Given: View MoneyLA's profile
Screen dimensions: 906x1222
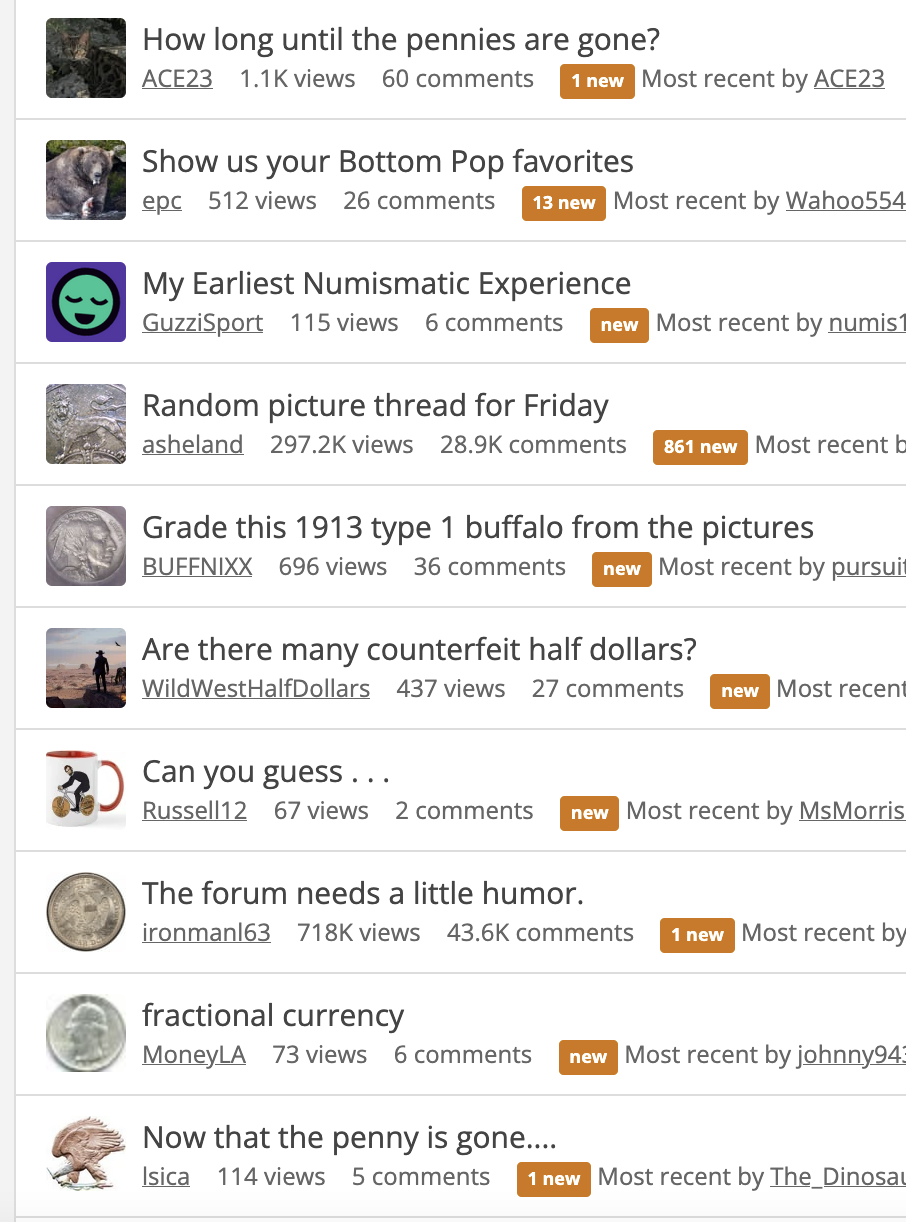Looking at the screenshot, I should click(x=193, y=1055).
